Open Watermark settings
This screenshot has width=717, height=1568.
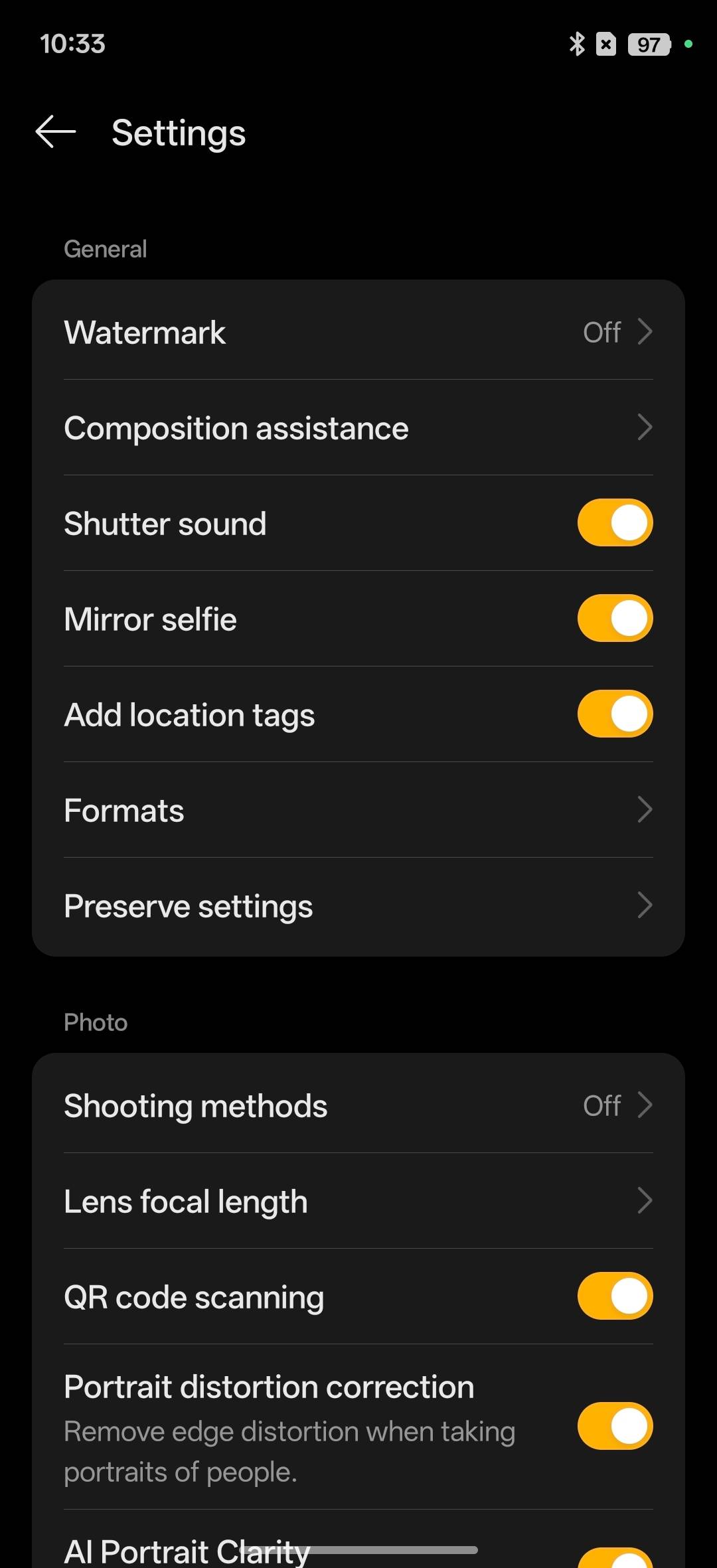click(358, 331)
